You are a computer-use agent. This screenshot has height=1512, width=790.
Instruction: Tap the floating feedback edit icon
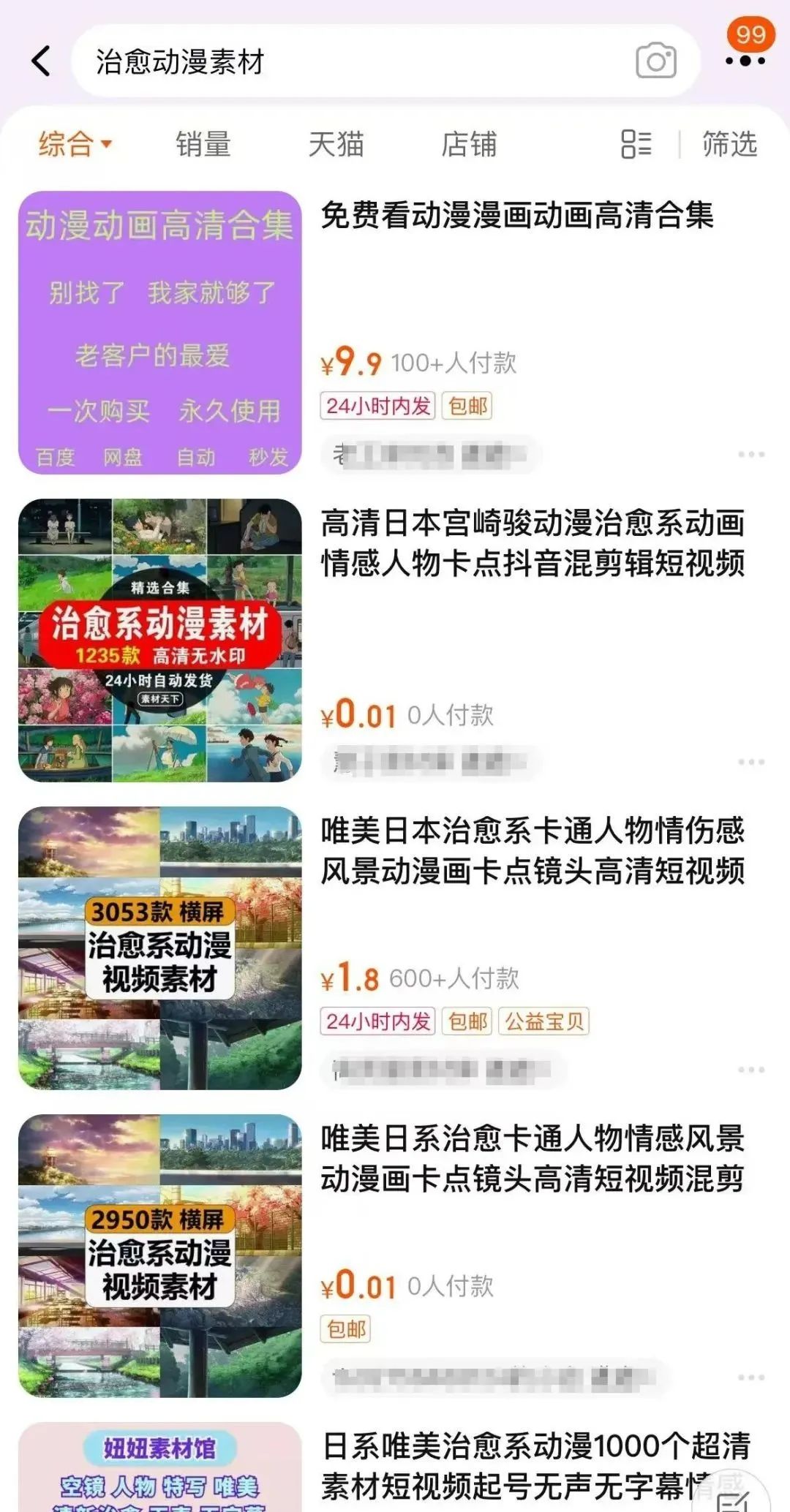(x=734, y=1495)
